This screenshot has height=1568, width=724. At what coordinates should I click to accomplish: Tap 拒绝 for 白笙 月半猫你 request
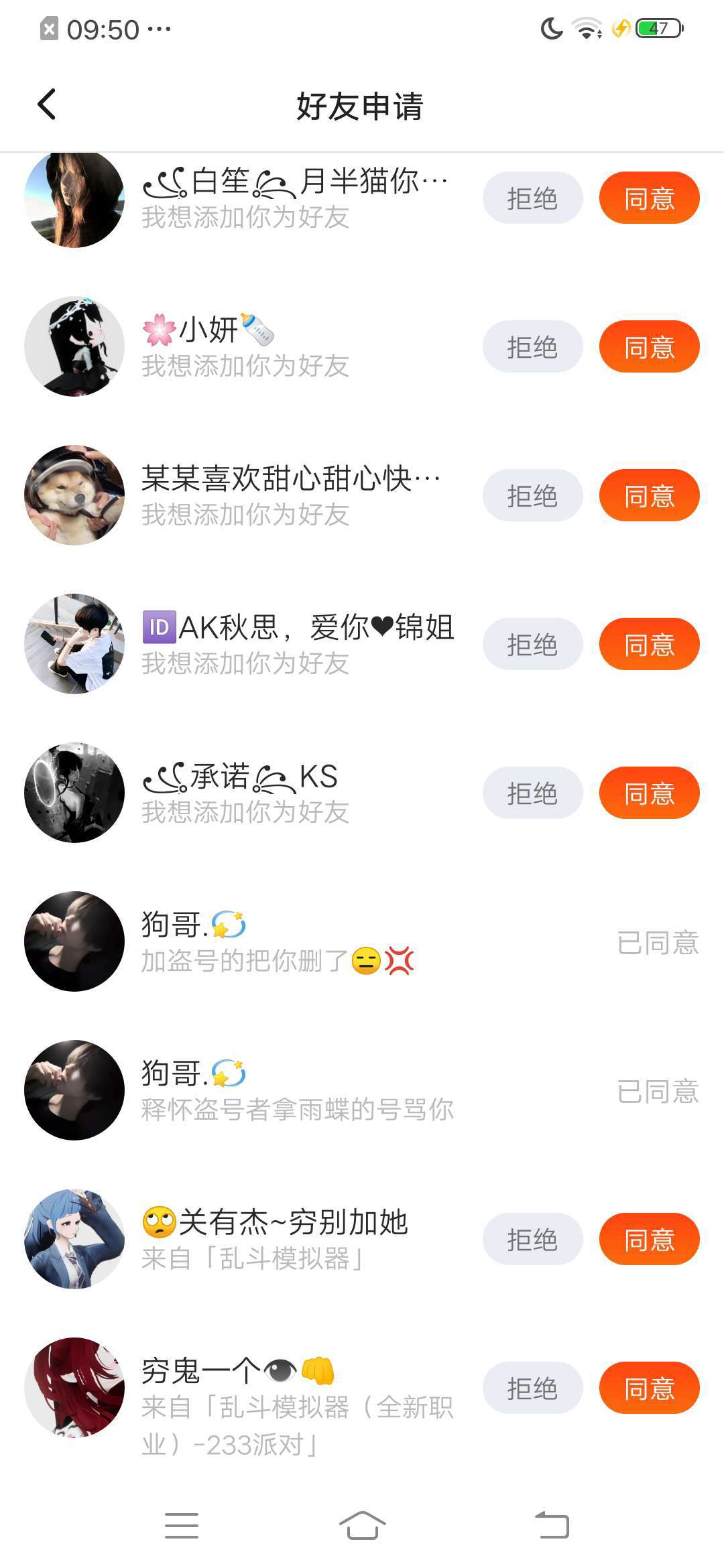[532, 198]
